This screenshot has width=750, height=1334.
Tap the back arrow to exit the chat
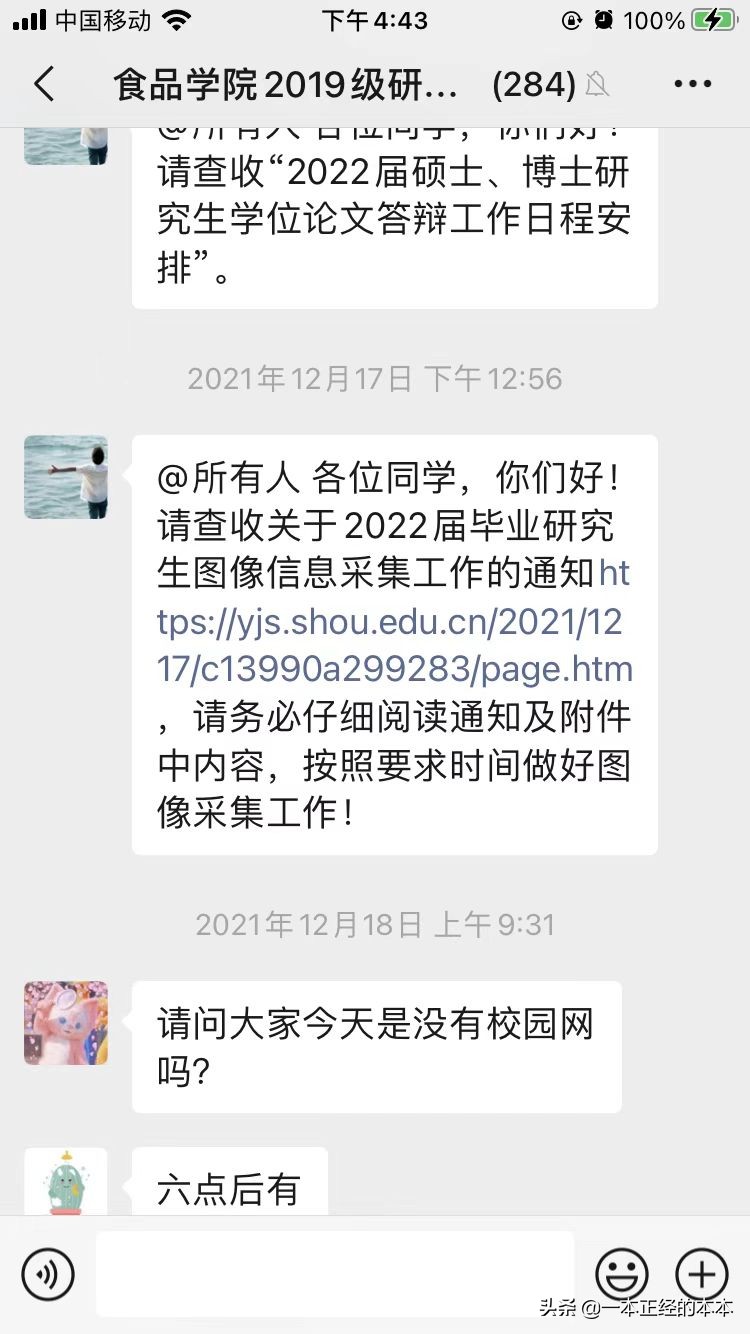click(x=44, y=85)
